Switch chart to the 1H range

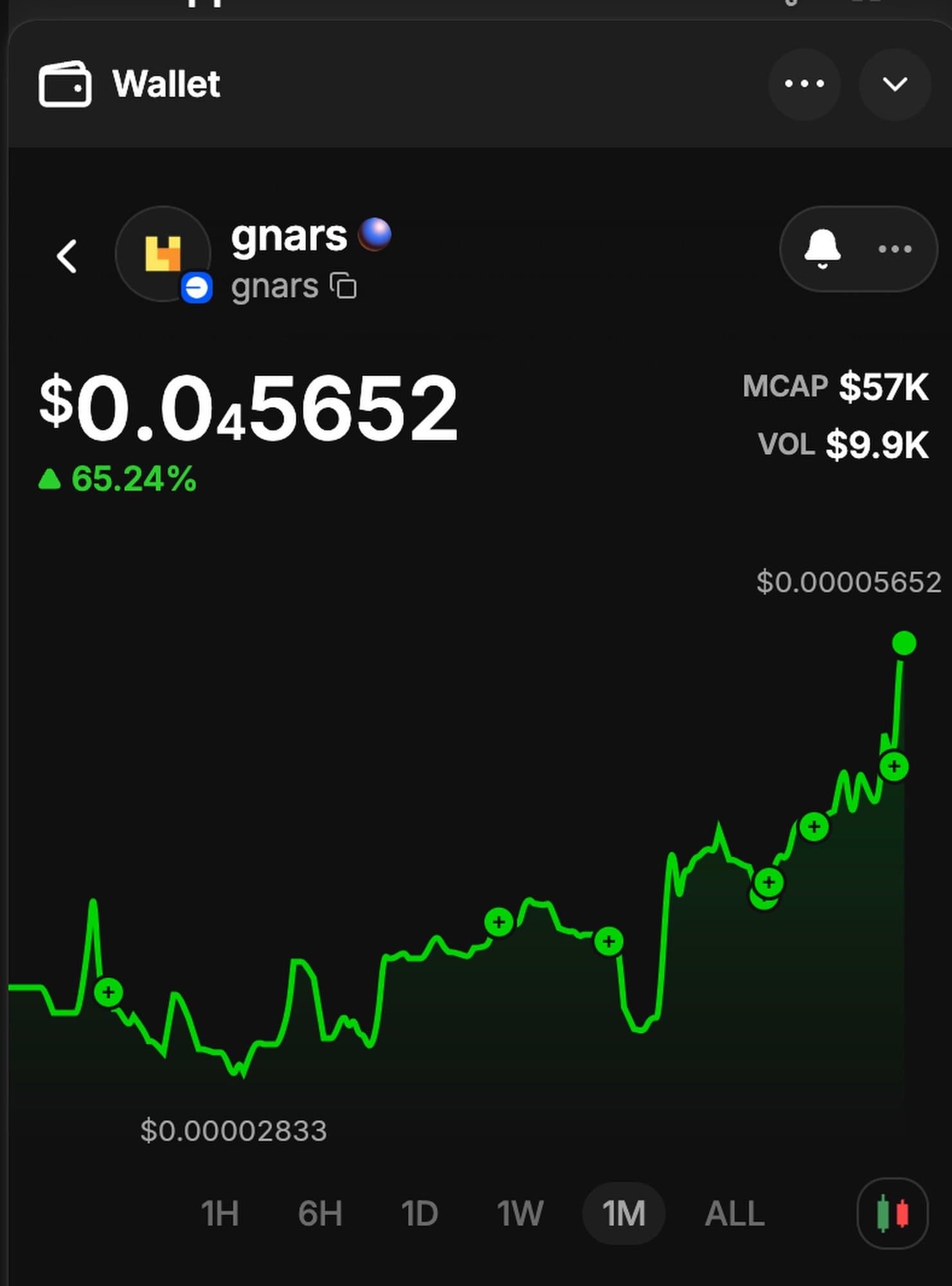tap(220, 1213)
